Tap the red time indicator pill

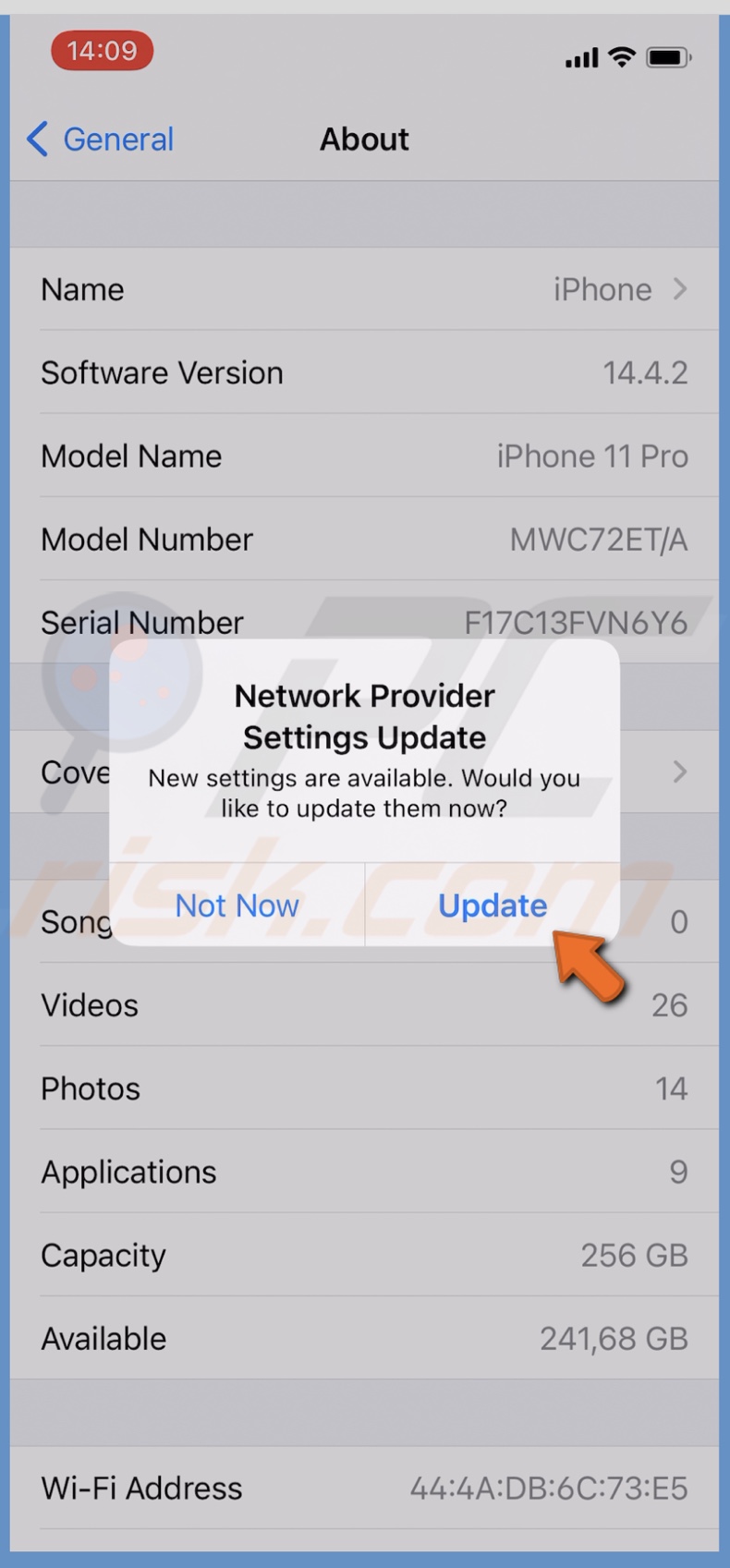tap(102, 52)
